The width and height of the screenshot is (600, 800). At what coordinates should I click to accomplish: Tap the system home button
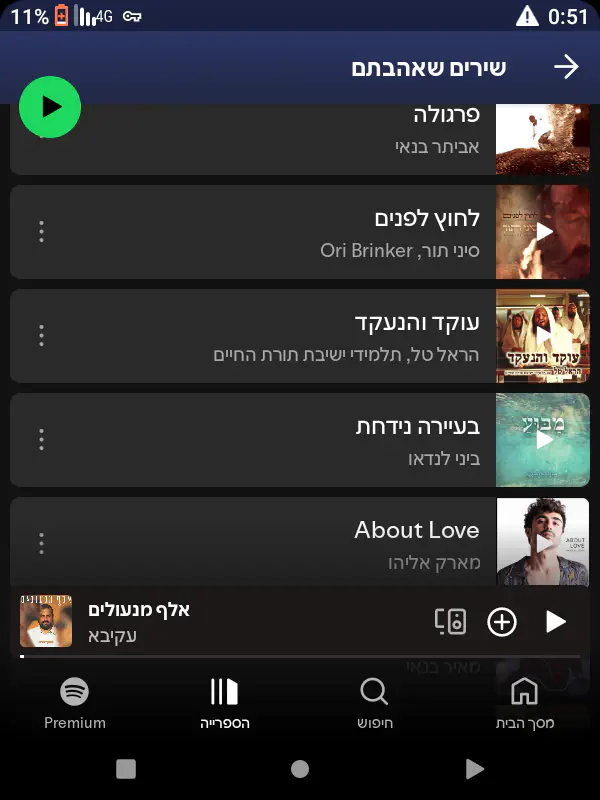300,769
